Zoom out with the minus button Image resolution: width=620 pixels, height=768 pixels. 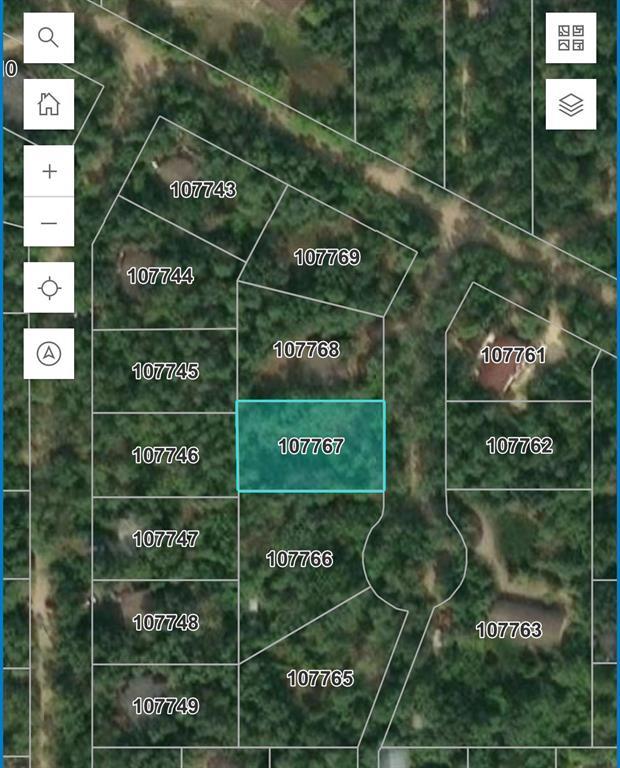coord(49,223)
